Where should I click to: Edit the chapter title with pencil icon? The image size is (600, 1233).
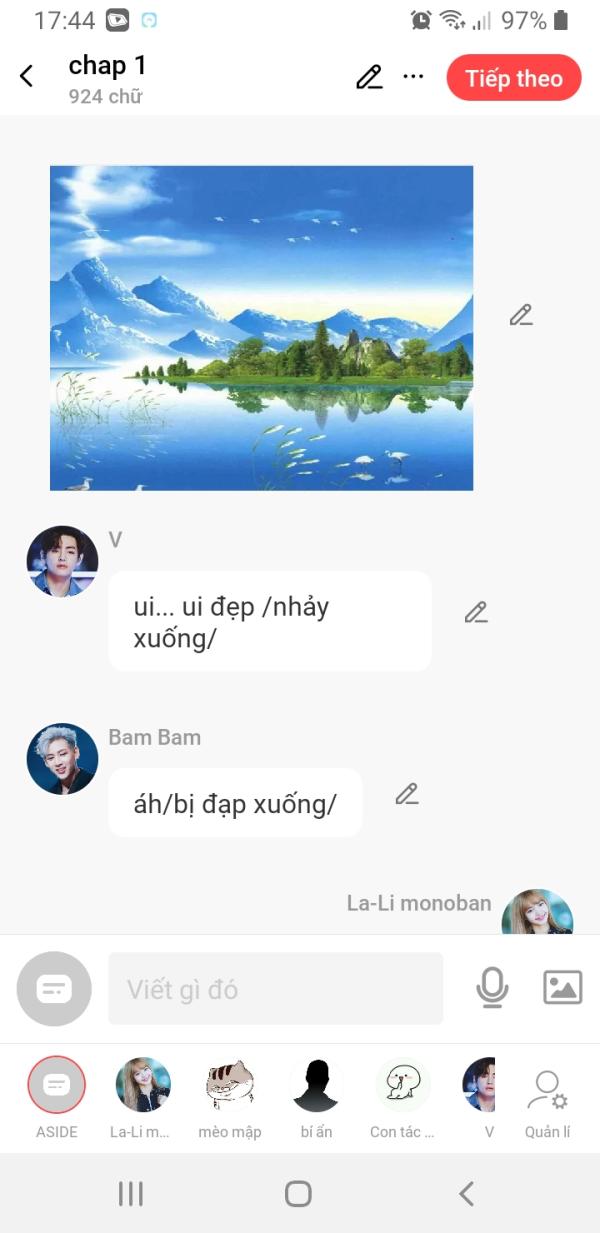(369, 77)
